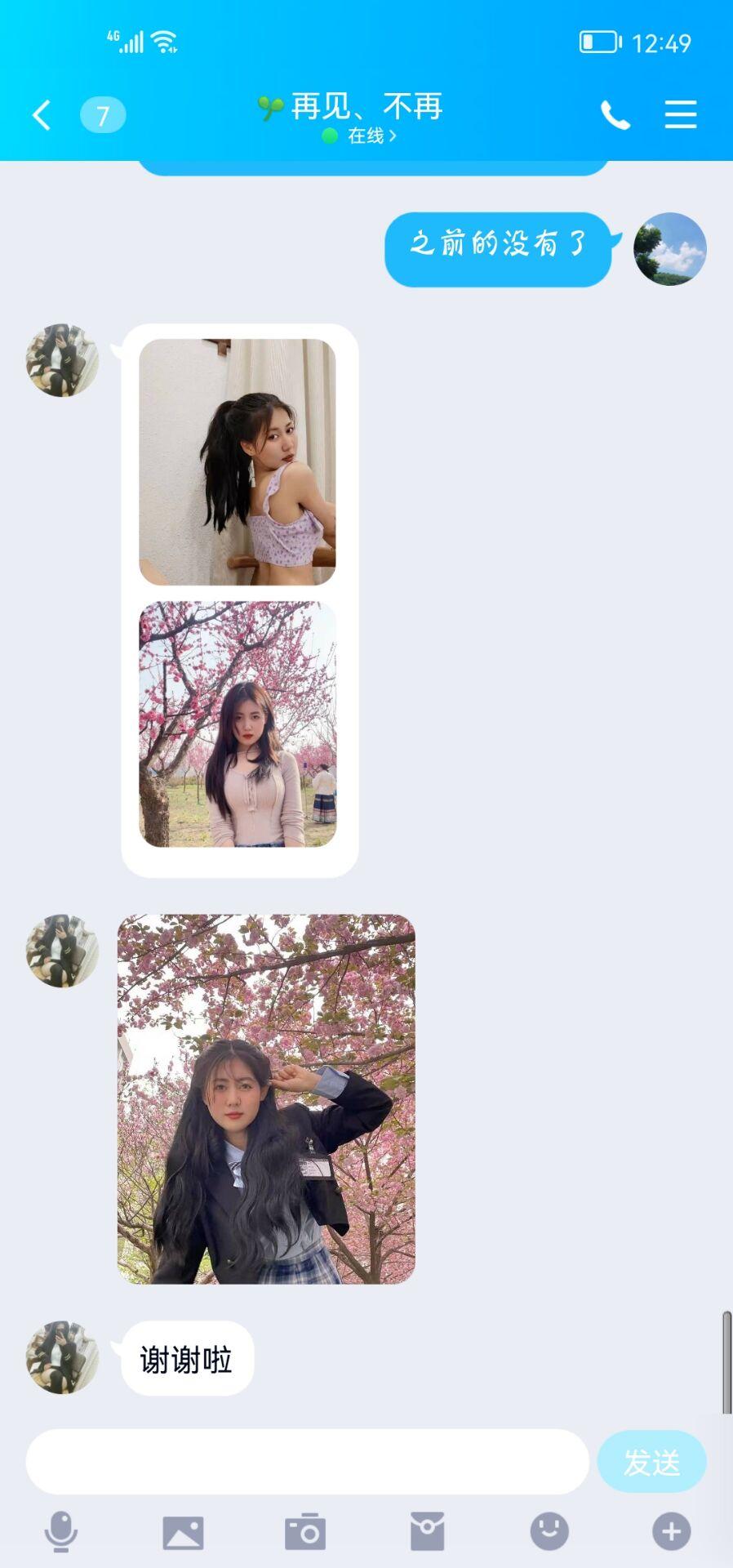Open the photo of girl in pink cardigan
Screen dimensions: 733x1568
pos(238,724)
